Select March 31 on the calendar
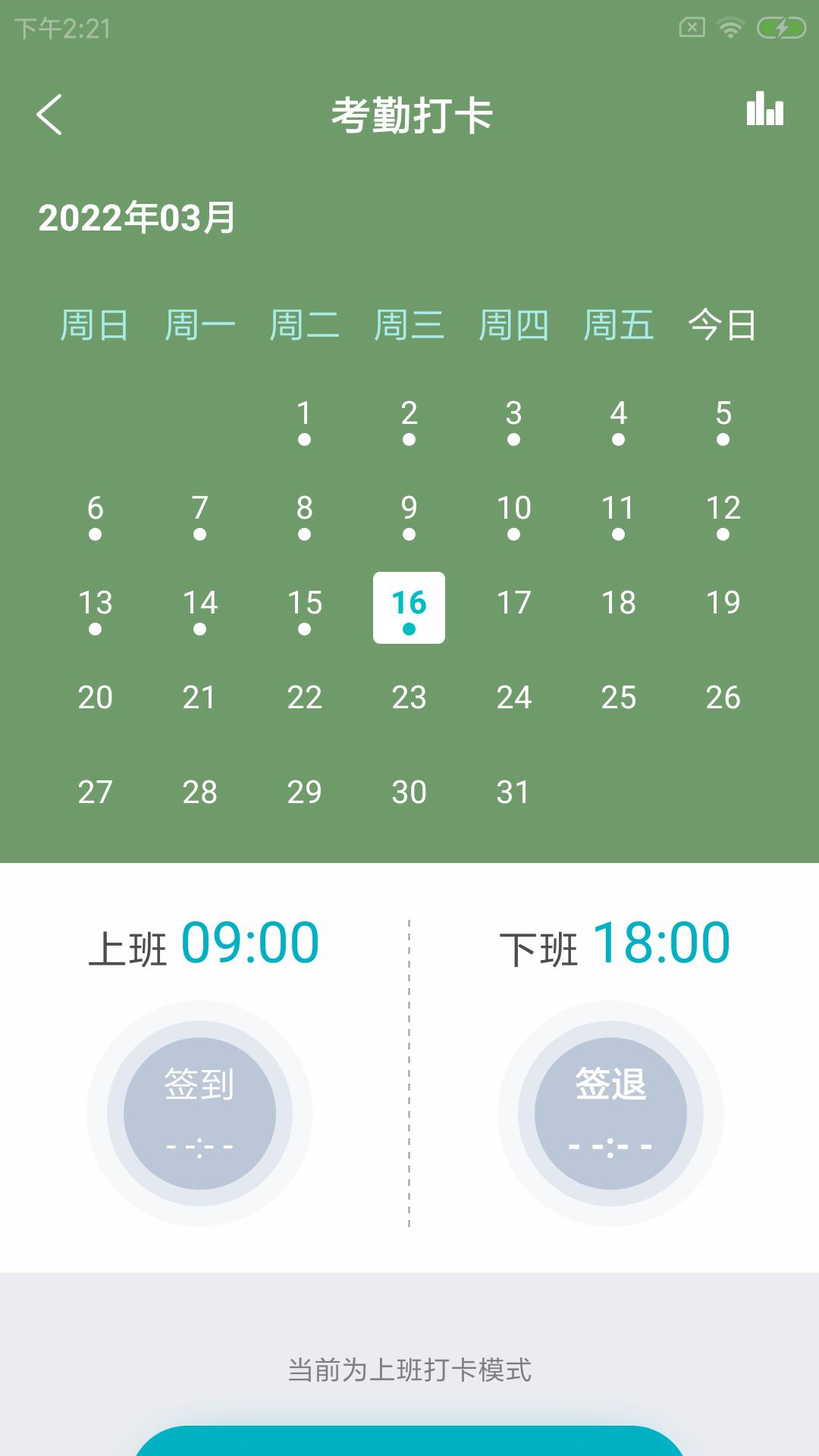The height and width of the screenshot is (1456, 819). [514, 792]
